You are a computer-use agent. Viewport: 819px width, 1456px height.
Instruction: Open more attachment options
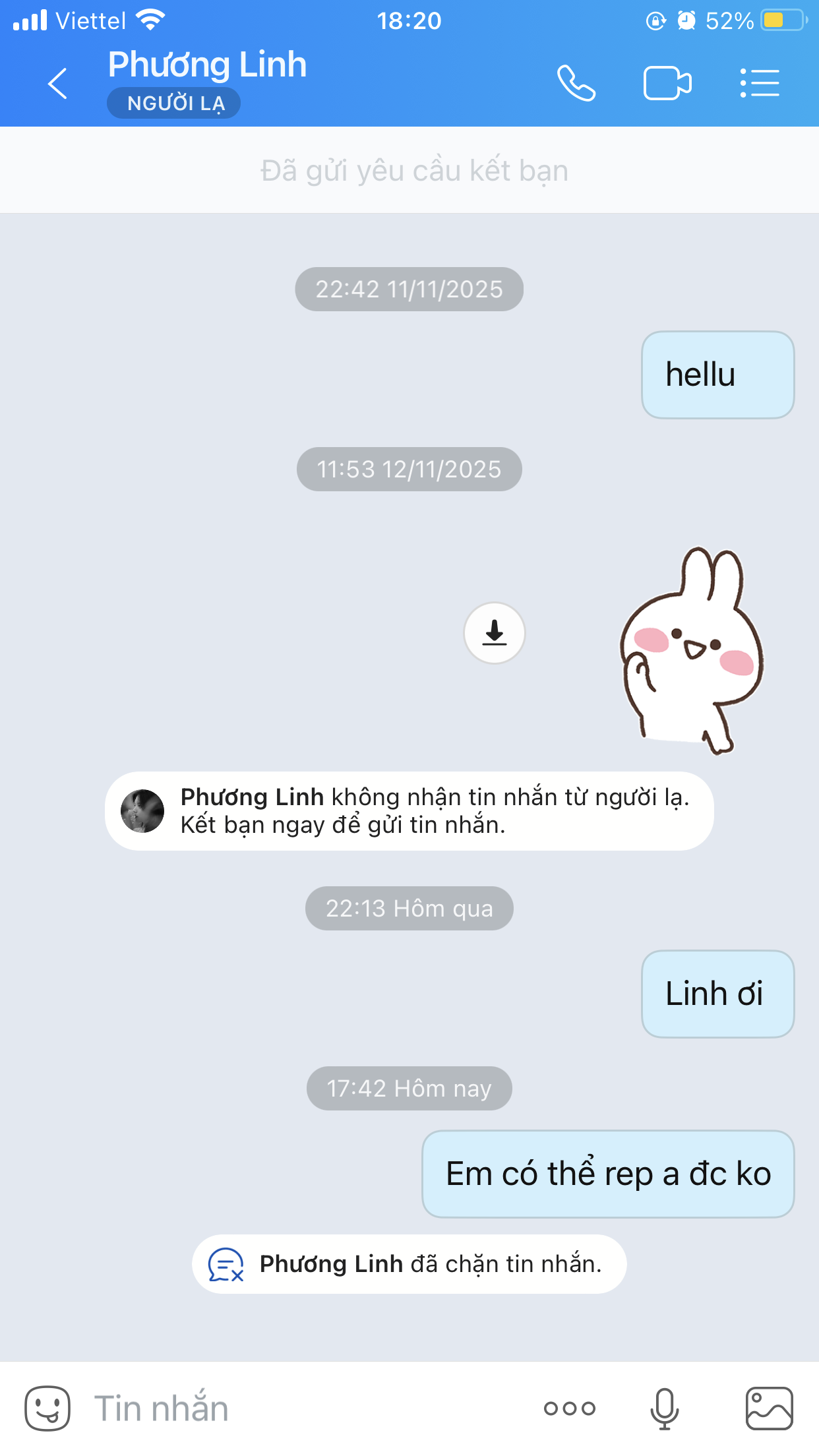click(x=570, y=1409)
